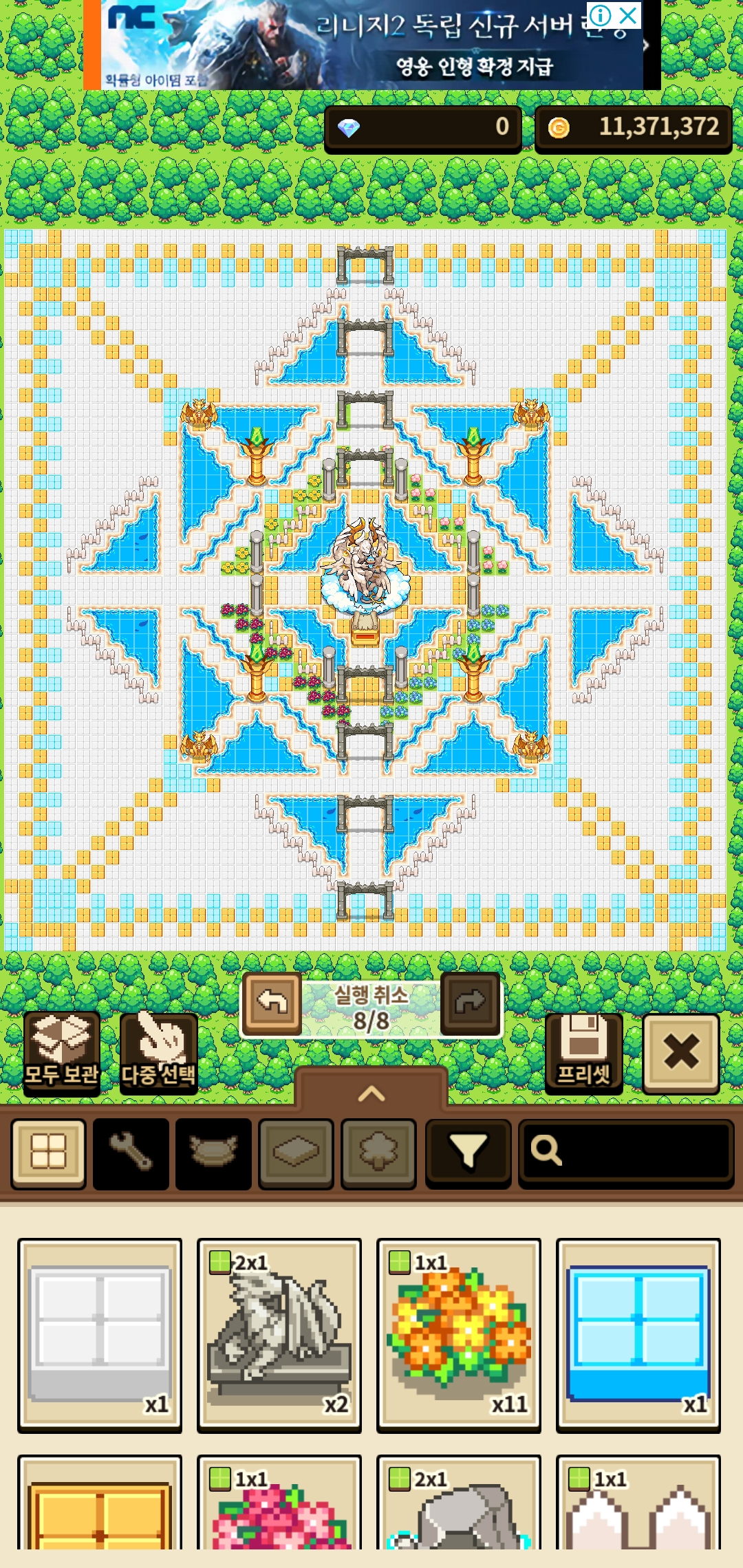This screenshot has width=743, height=1568.
Task: Switch to the wrench category tab
Action: (x=131, y=1153)
